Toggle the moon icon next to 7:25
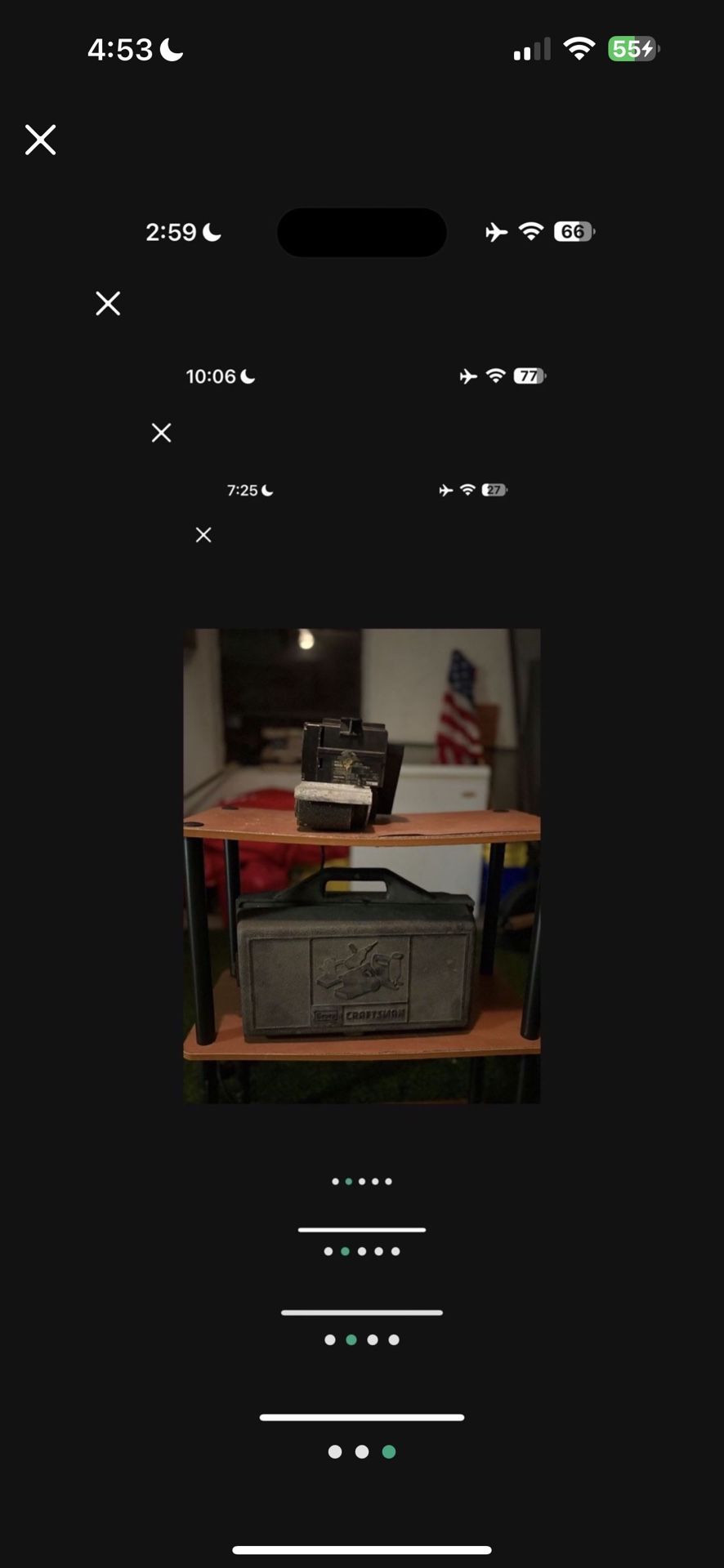Image resolution: width=724 pixels, height=1568 pixels. 266,489
